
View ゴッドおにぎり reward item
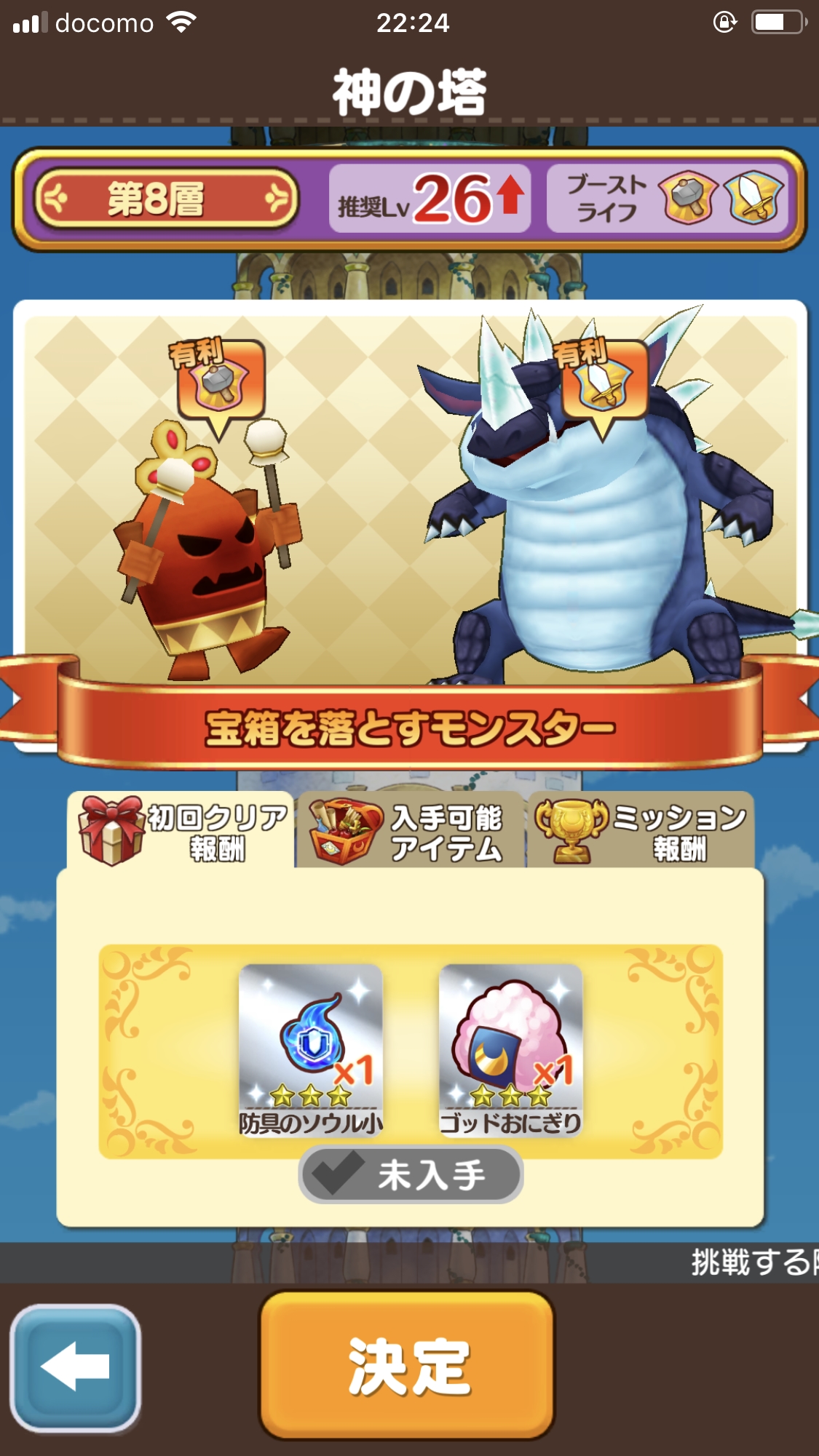point(510,1048)
